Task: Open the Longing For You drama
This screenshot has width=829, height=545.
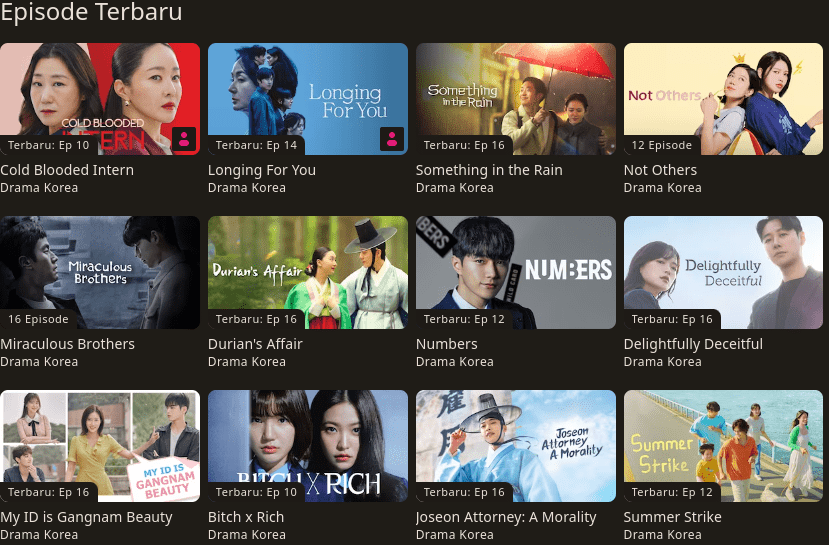Action: (307, 99)
